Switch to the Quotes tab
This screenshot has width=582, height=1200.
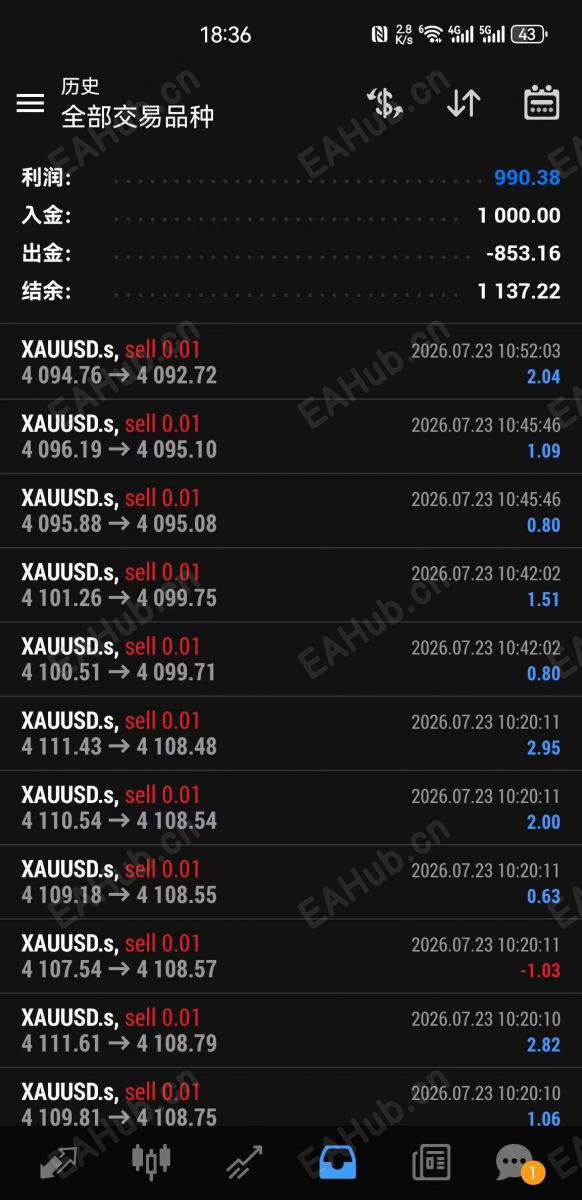[58, 1162]
